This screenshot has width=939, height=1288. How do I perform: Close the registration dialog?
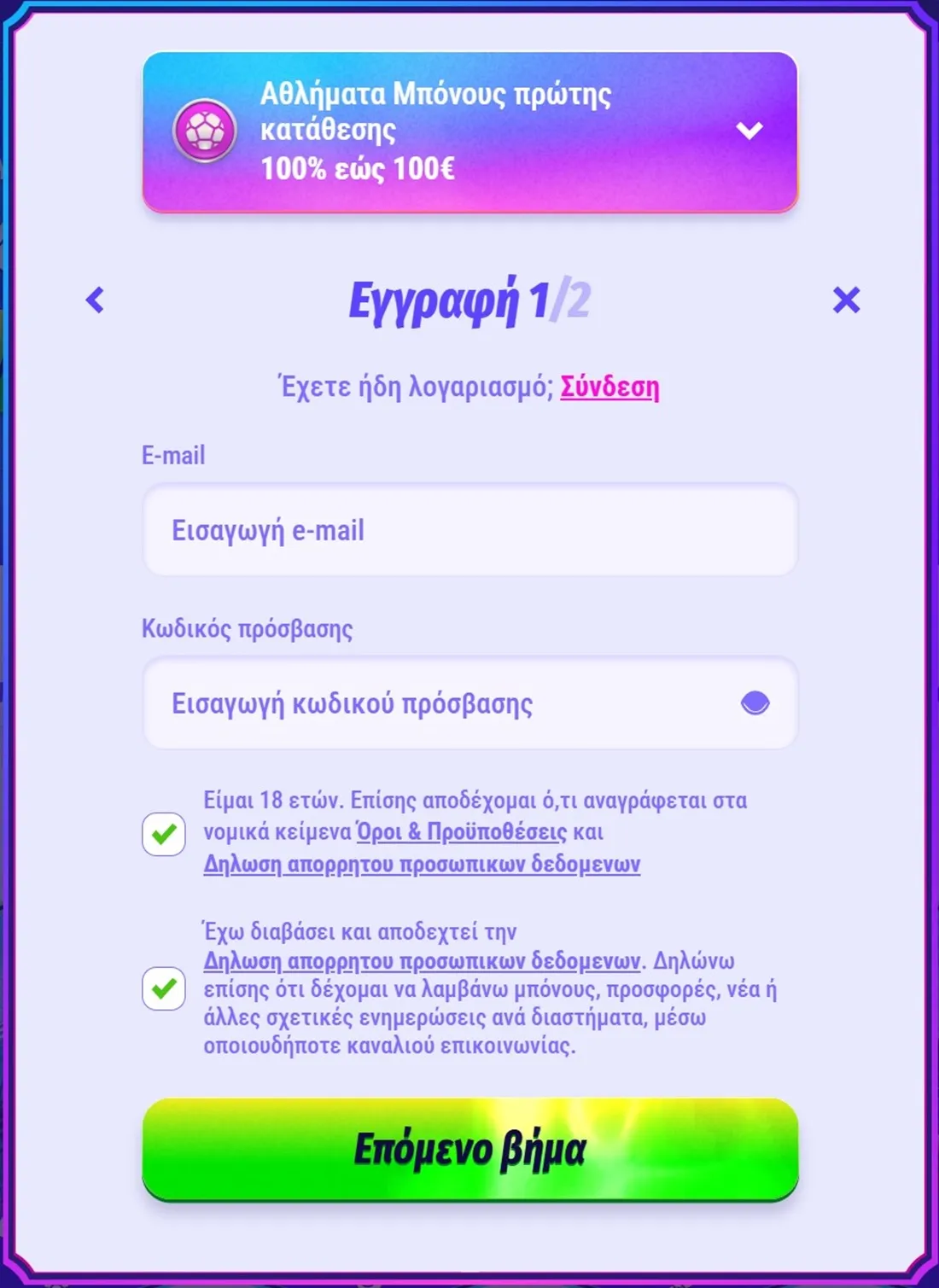846,300
